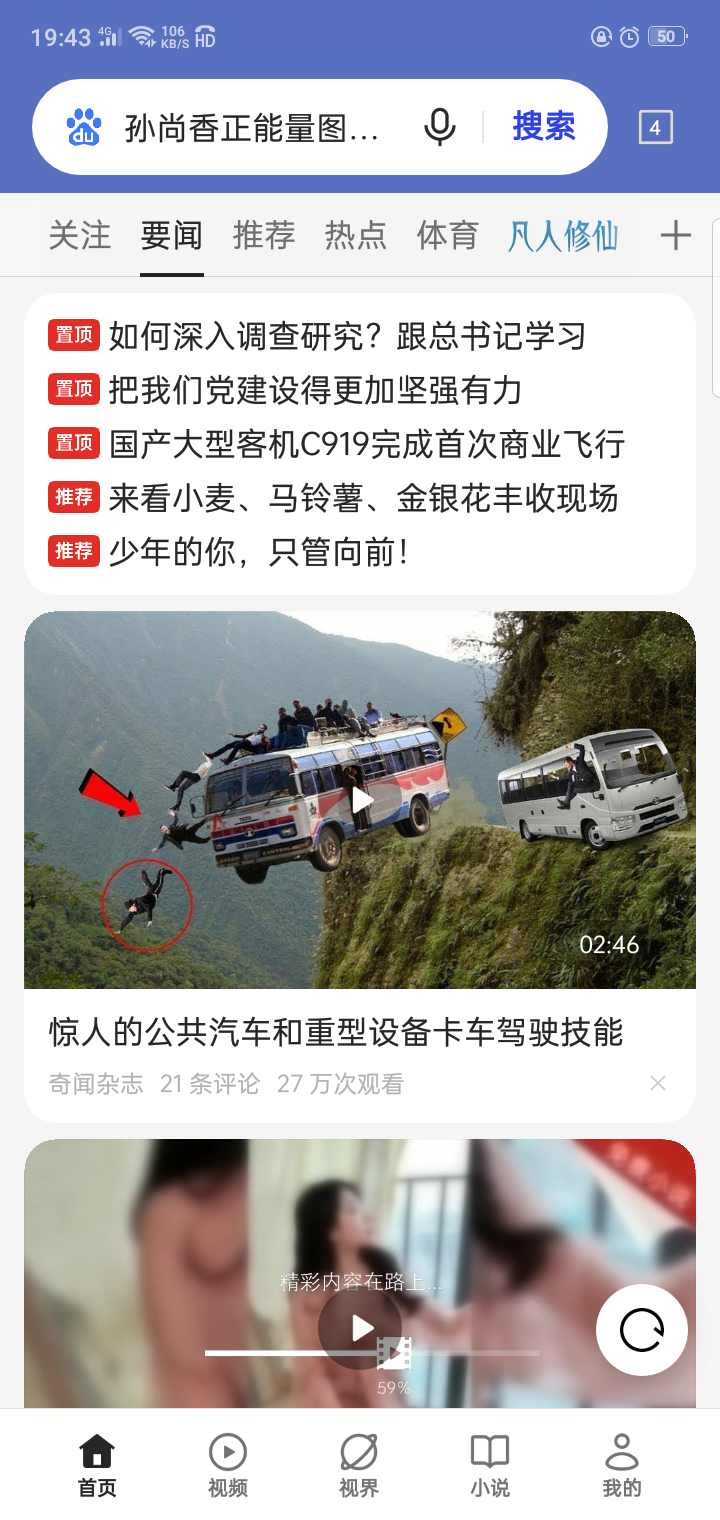Image resolution: width=720 pixels, height=1520 pixels.
Task: Open the tab count window switcher
Action: point(655,127)
